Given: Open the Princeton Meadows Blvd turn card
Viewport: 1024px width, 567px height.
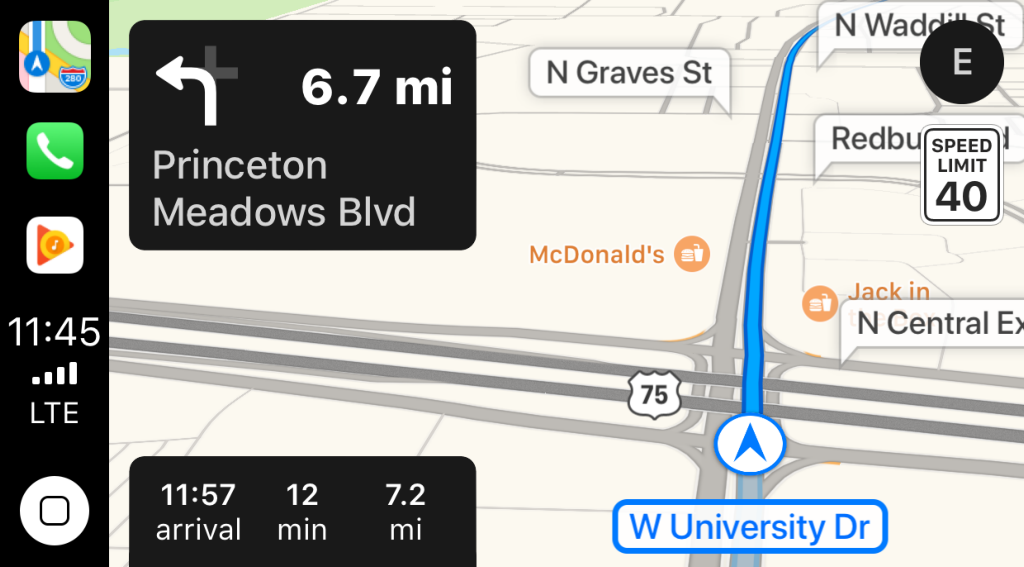Looking at the screenshot, I should click(302, 135).
